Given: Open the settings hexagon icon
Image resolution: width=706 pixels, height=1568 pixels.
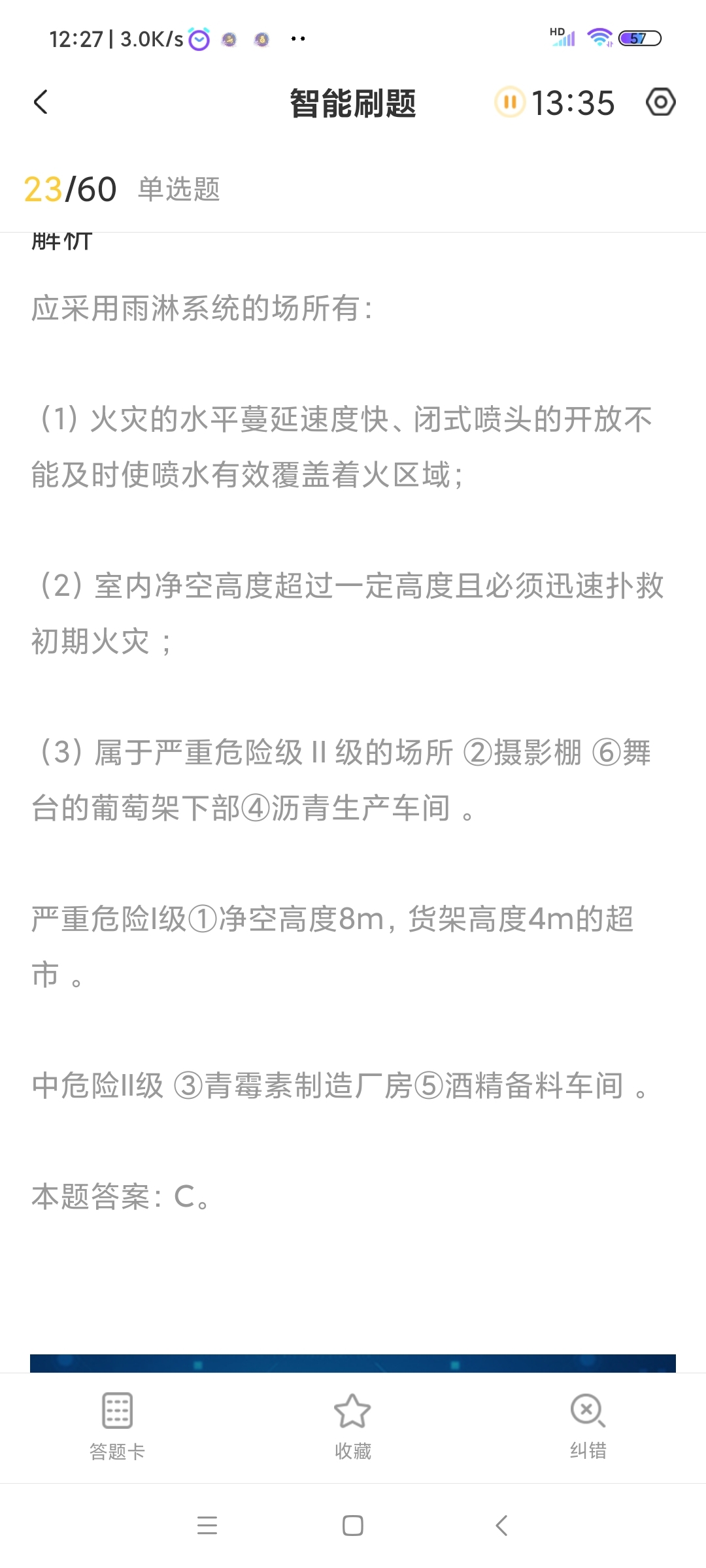Looking at the screenshot, I should click(660, 102).
